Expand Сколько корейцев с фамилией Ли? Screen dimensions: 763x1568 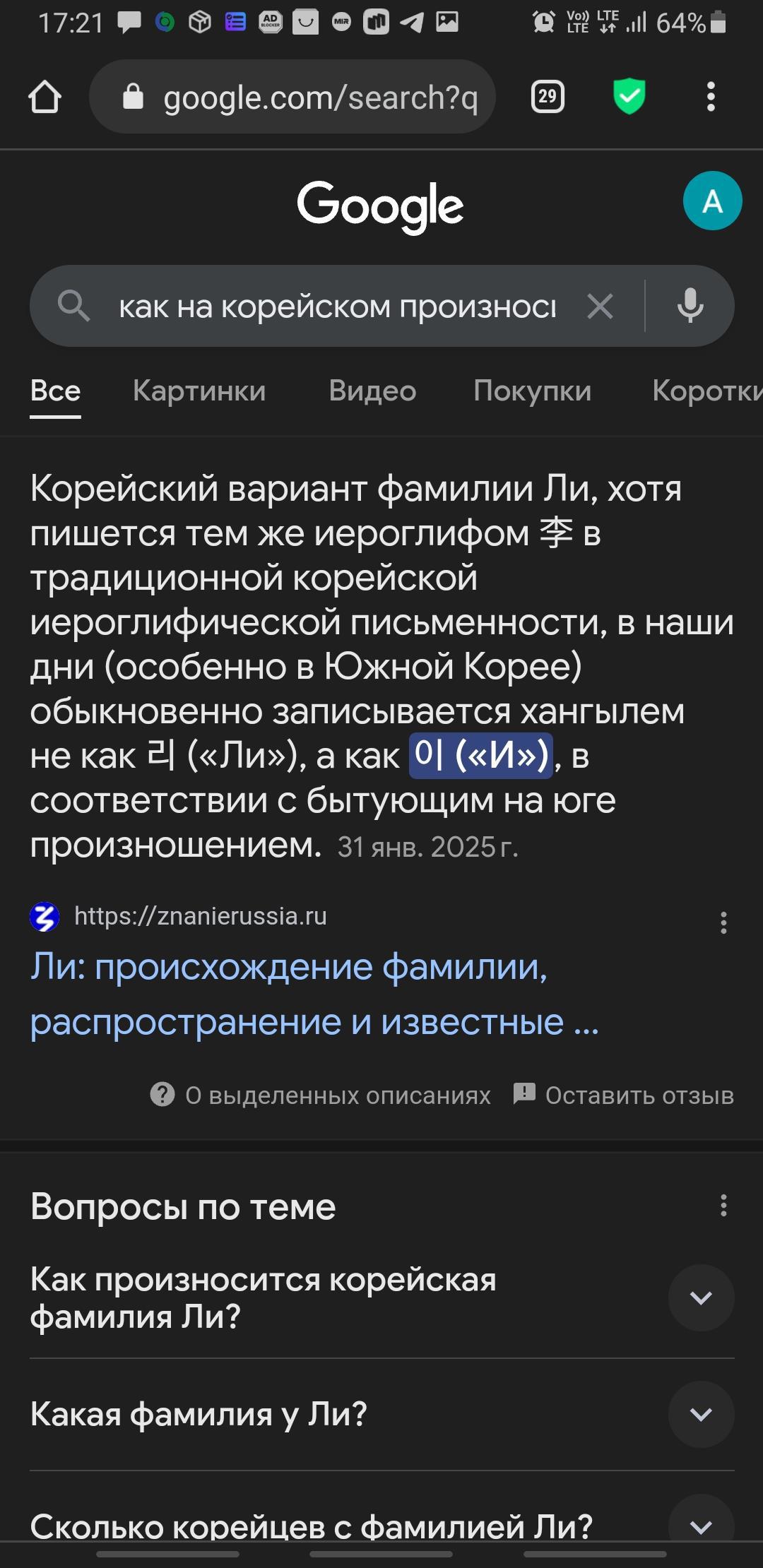[x=701, y=1526]
